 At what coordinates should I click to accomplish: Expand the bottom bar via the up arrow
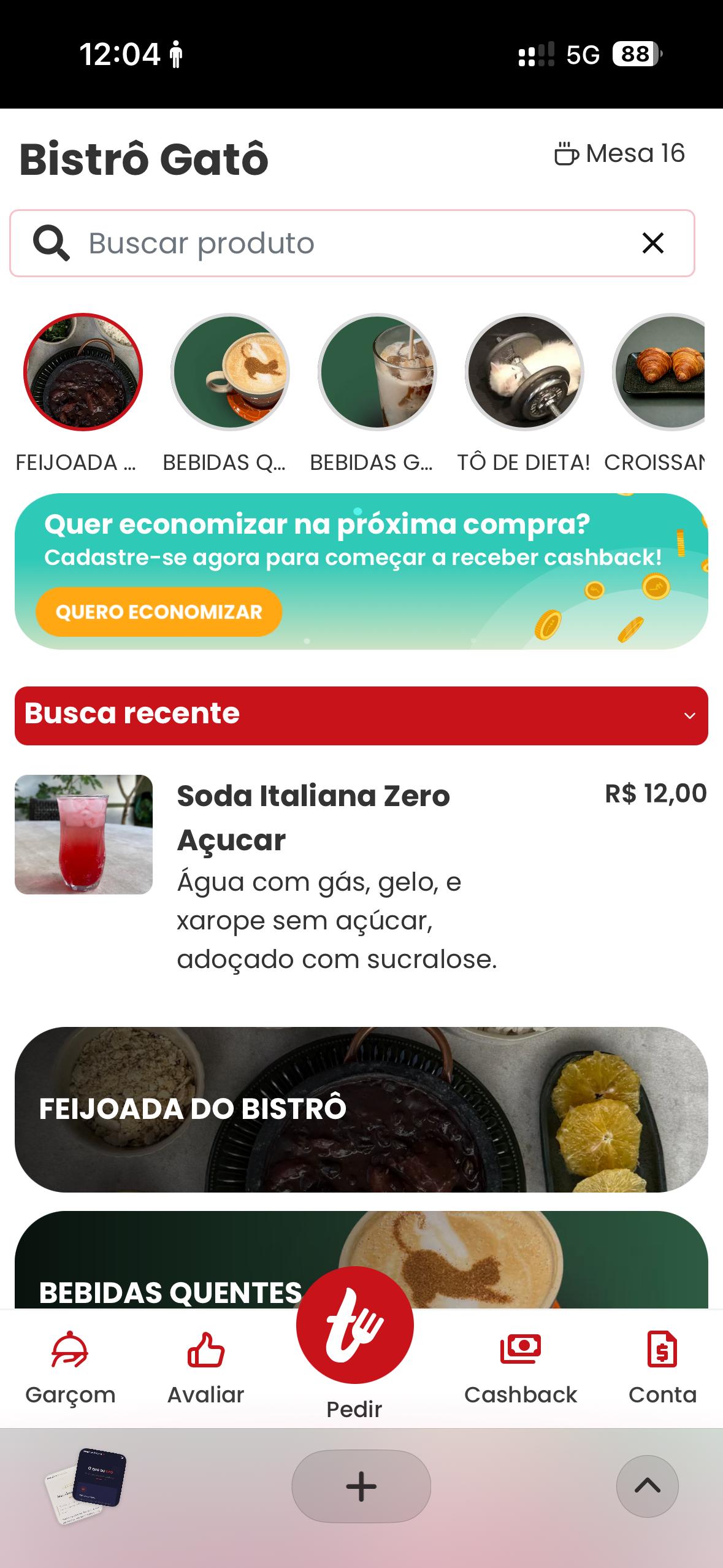(x=648, y=1487)
